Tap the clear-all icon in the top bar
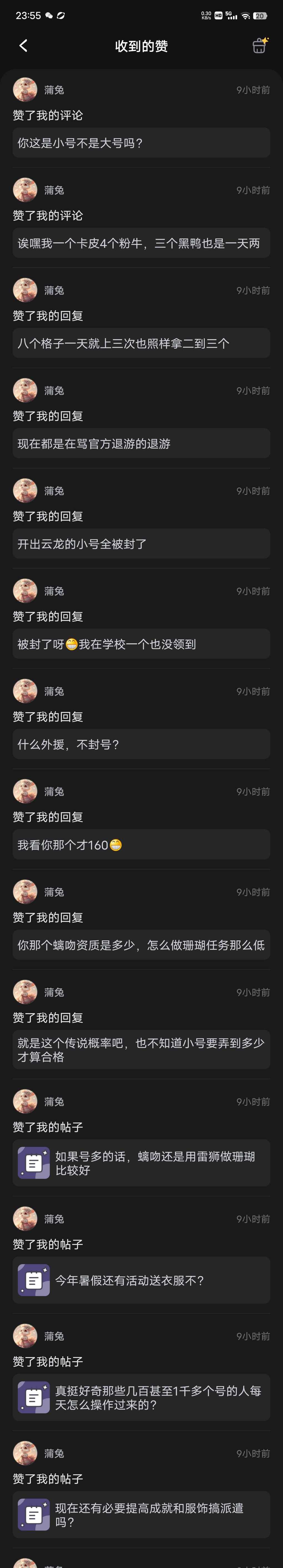The image size is (283, 1568). (260, 46)
